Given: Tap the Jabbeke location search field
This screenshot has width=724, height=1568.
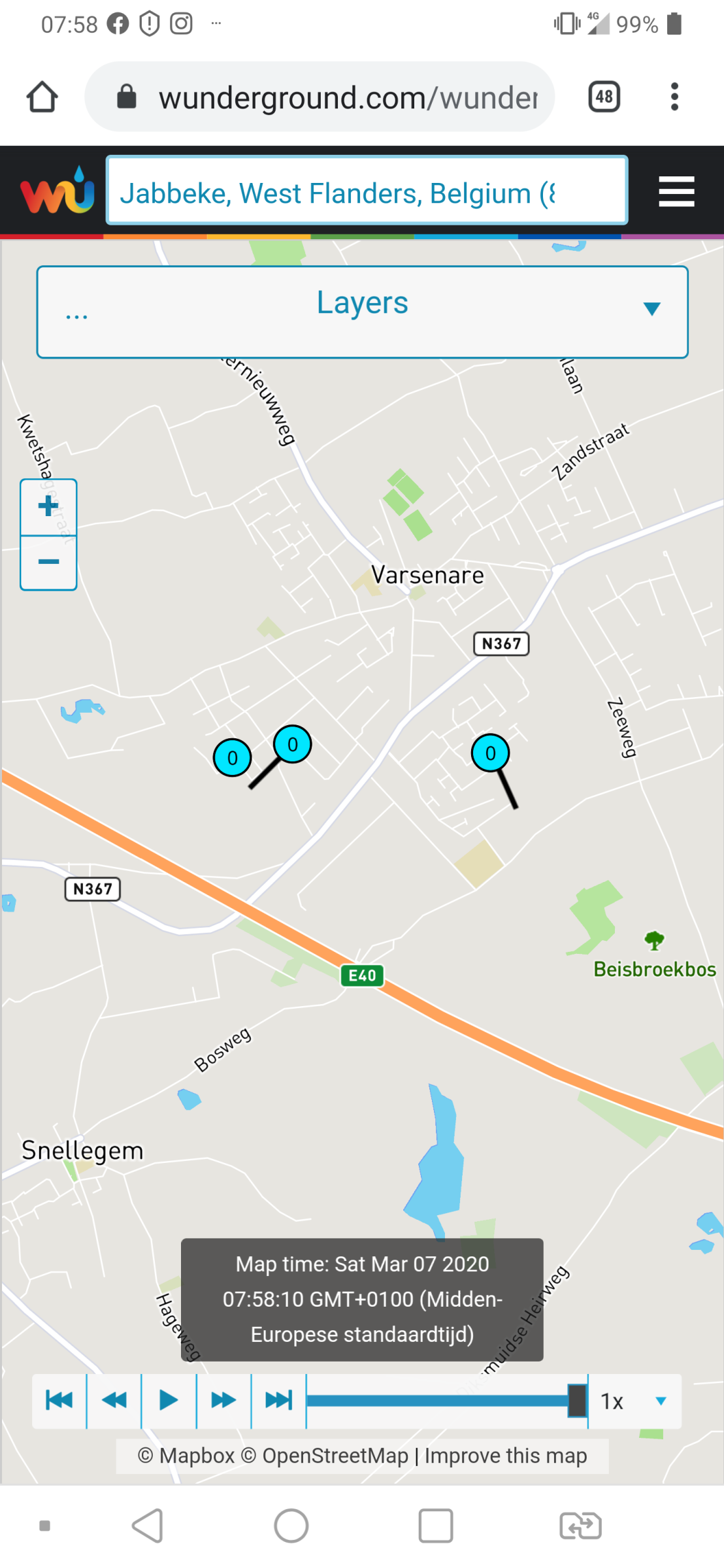Looking at the screenshot, I should pyautogui.click(x=367, y=191).
